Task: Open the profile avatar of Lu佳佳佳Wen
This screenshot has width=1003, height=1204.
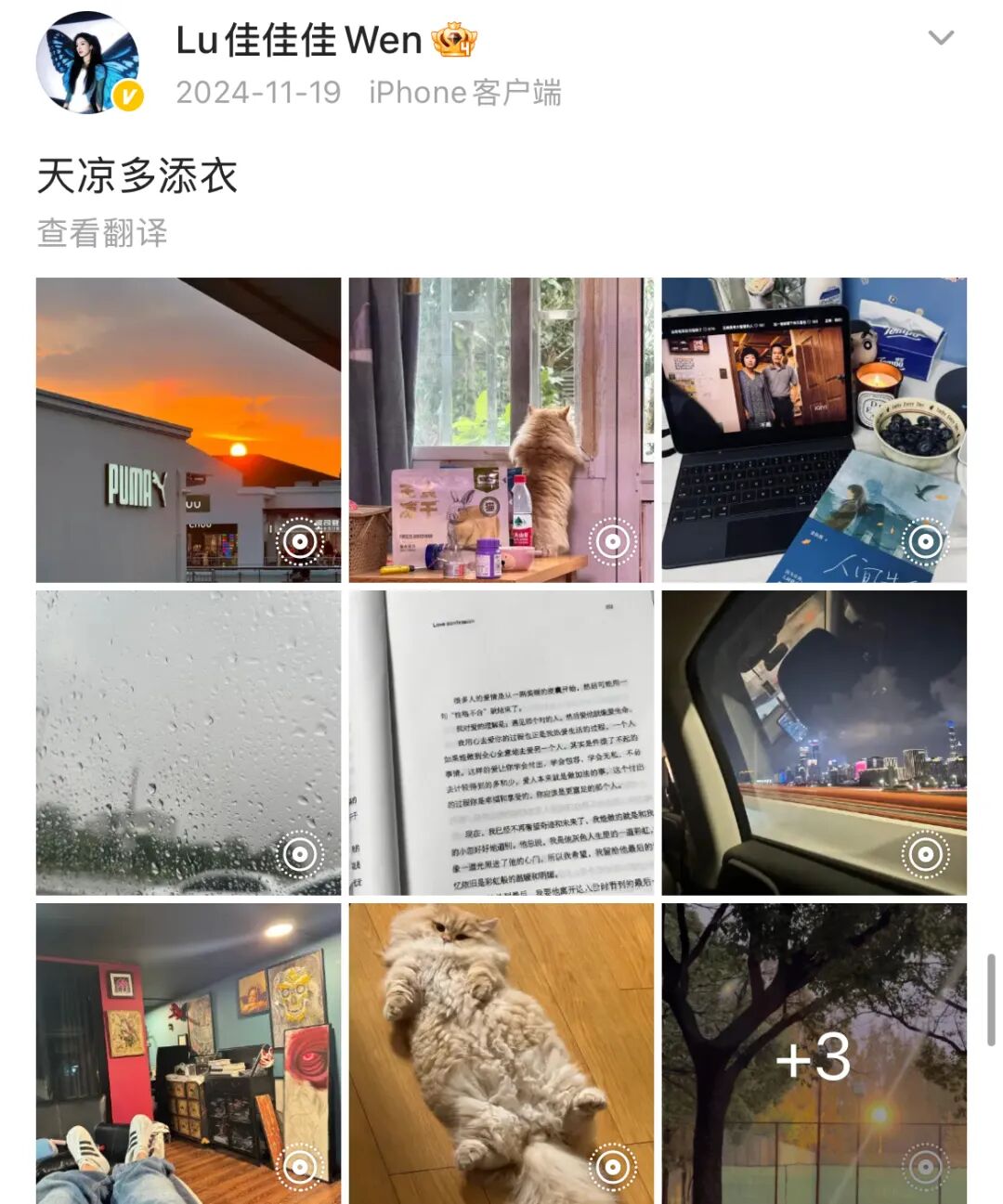Action: click(88, 63)
